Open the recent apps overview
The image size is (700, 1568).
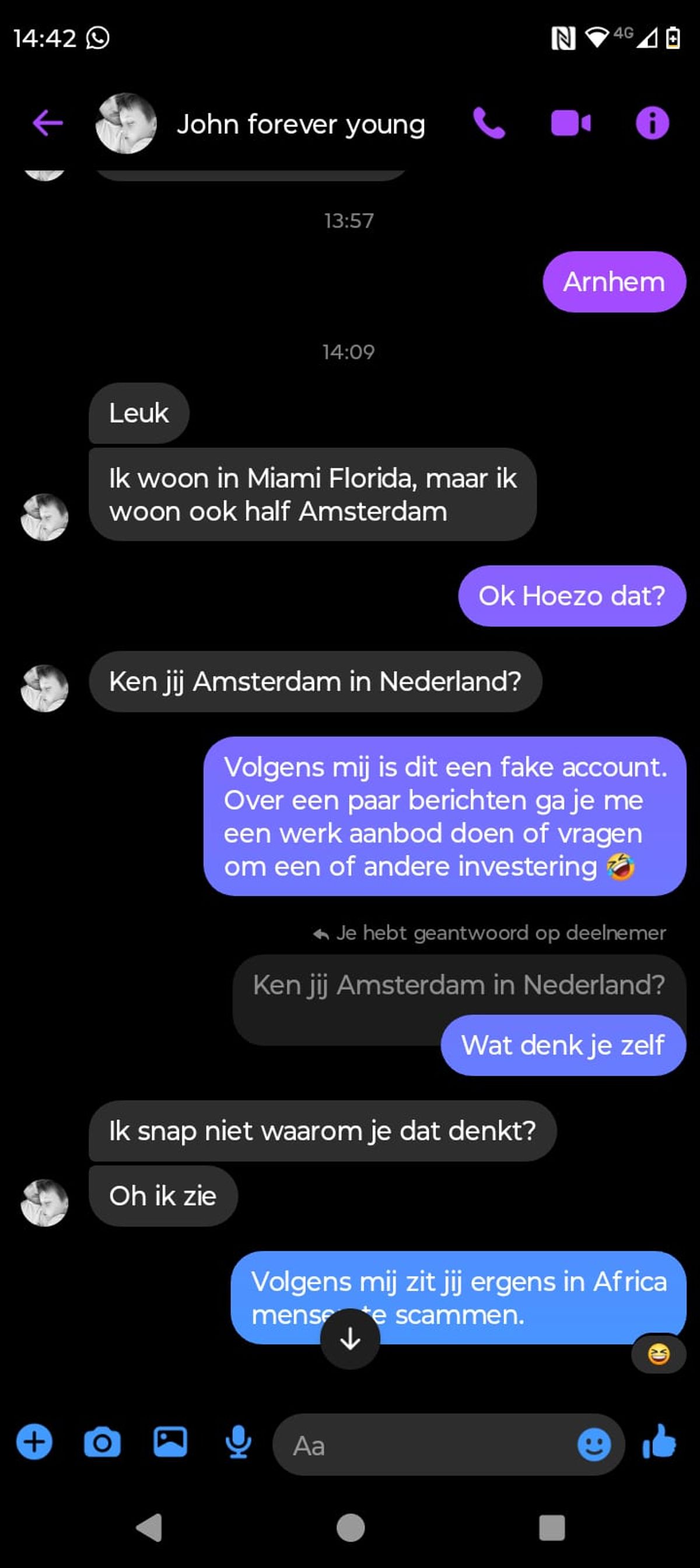pyautogui.click(x=551, y=1527)
